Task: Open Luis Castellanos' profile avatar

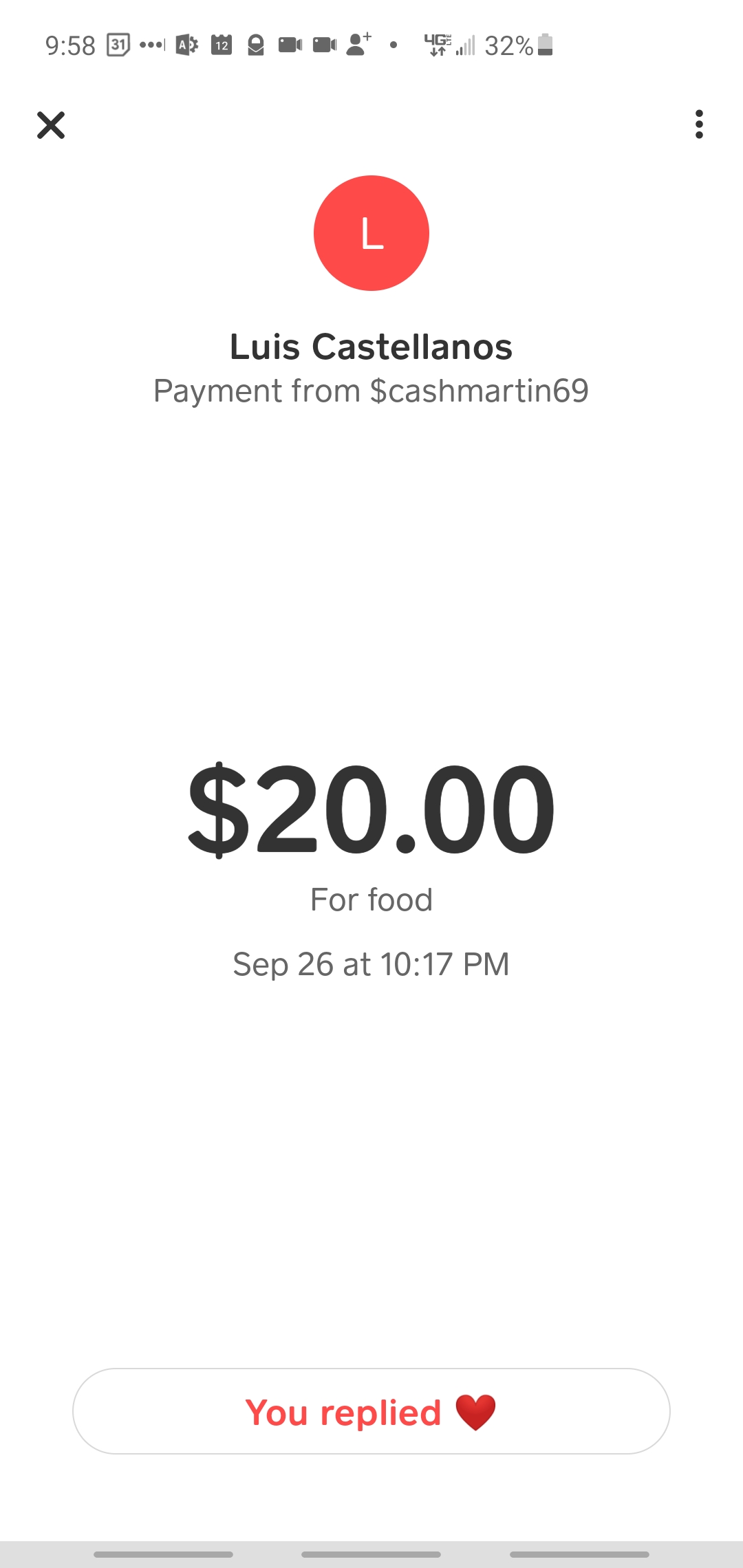Action: pyautogui.click(x=371, y=233)
